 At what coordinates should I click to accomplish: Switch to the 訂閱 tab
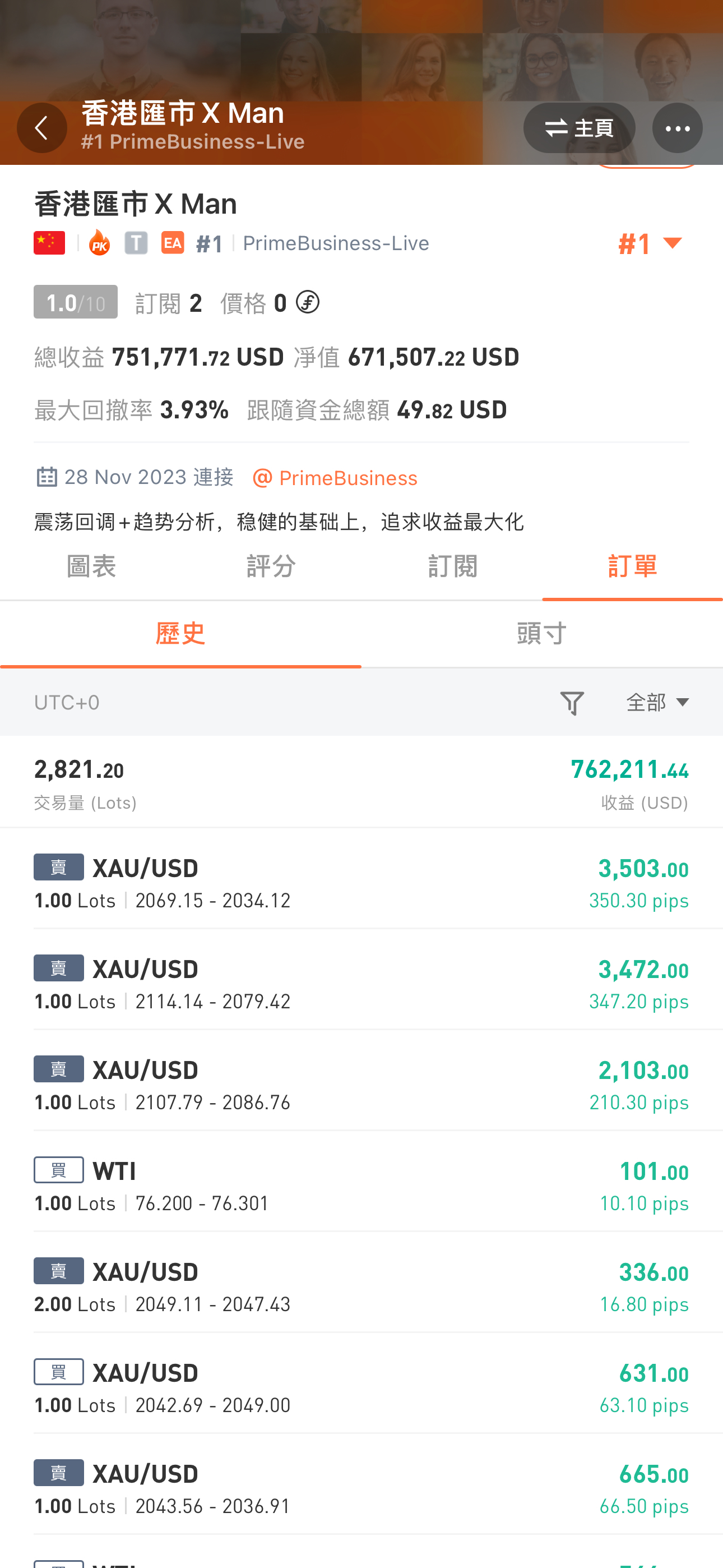tap(452, 567)
